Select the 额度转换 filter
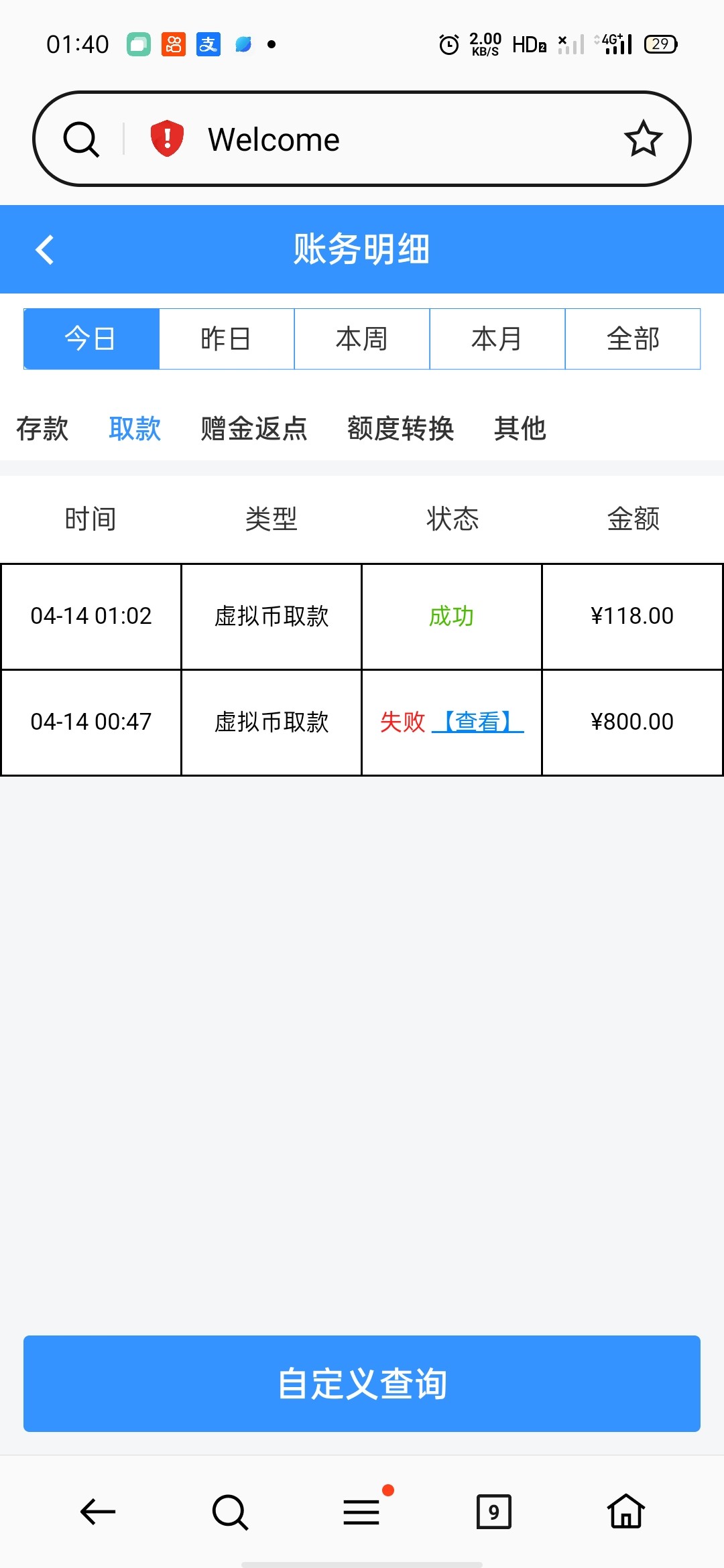 pos(402,429)
